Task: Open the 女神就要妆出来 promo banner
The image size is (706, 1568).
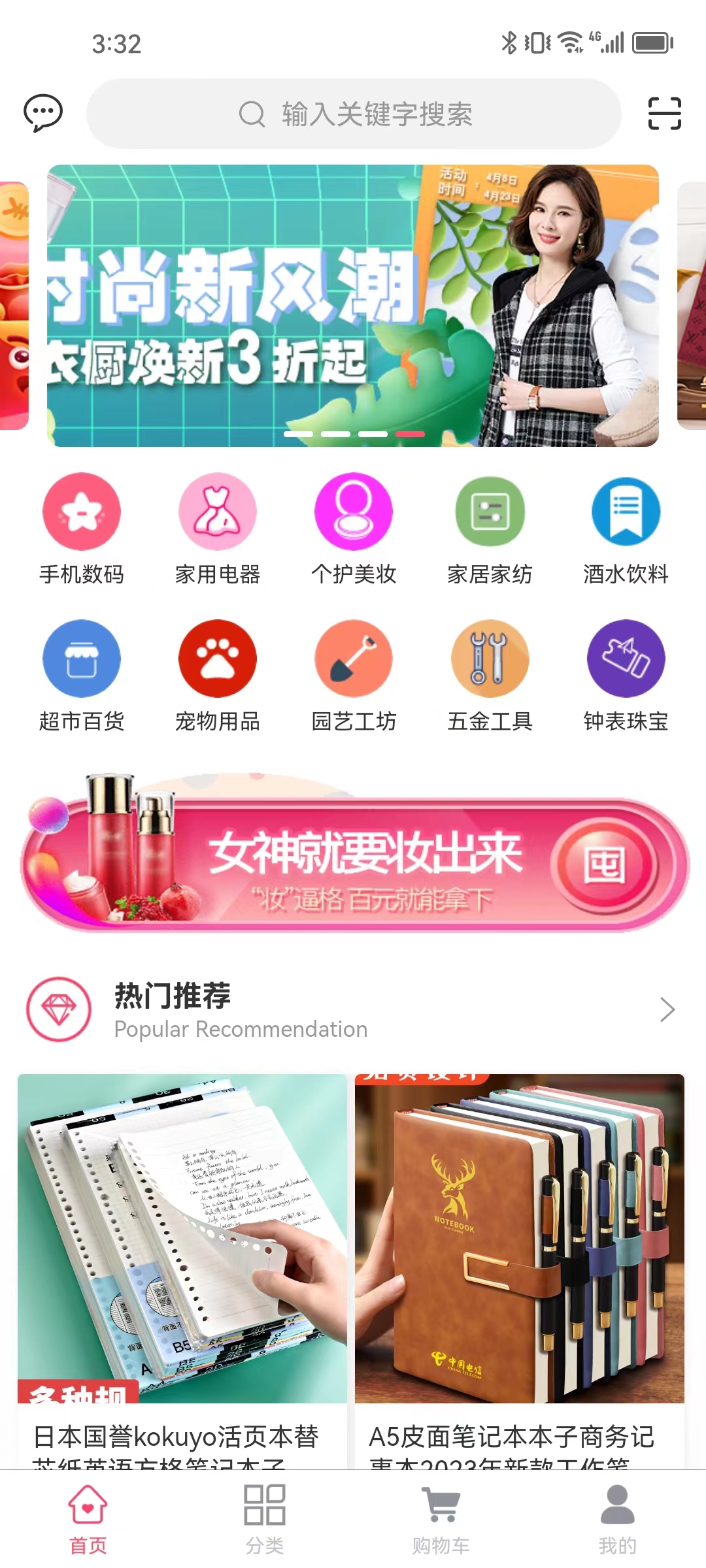Action: tap(354, 862)
